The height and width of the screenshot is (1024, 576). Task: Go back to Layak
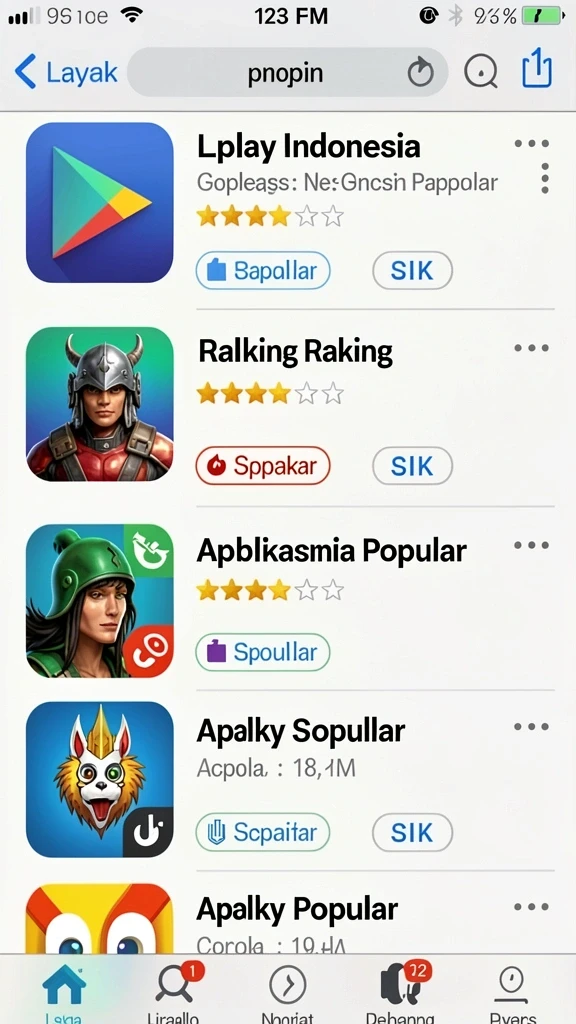pyautogui.click(x=66, y=72)
